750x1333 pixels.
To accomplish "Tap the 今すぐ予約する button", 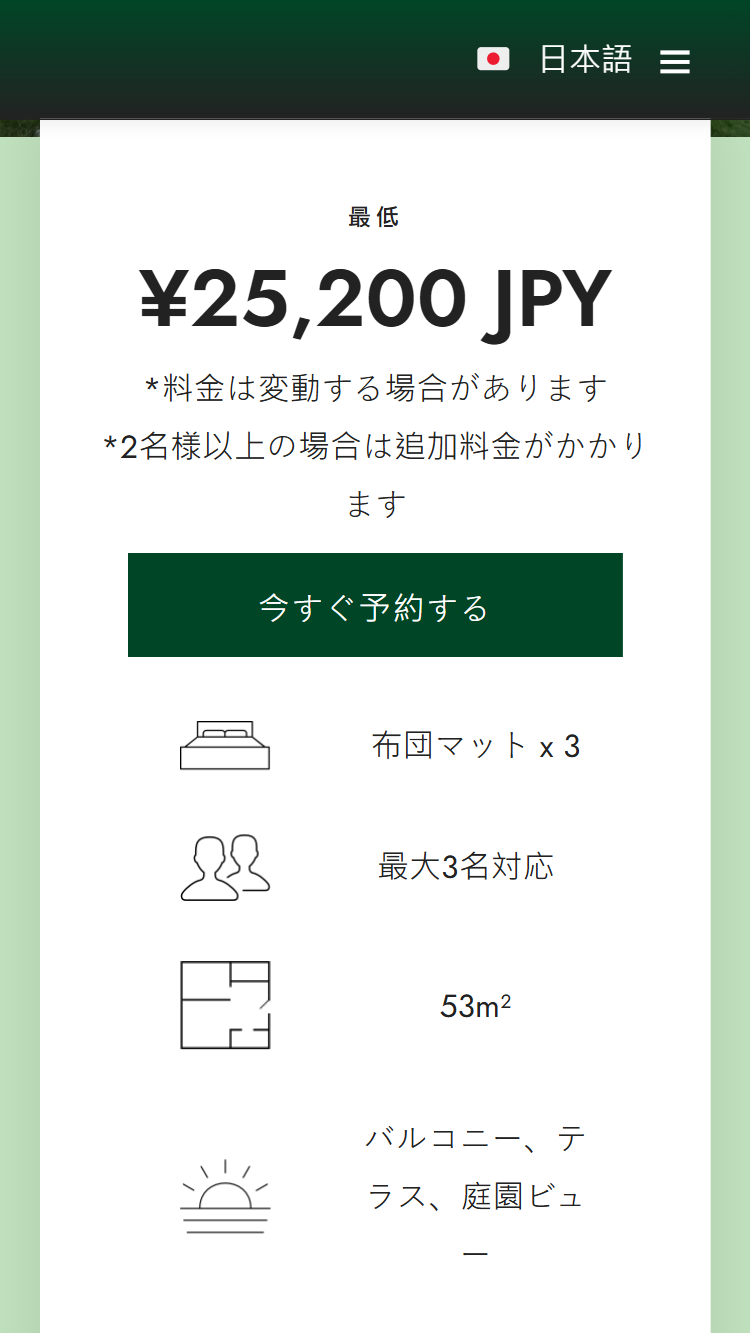I will tap(375, 605).
